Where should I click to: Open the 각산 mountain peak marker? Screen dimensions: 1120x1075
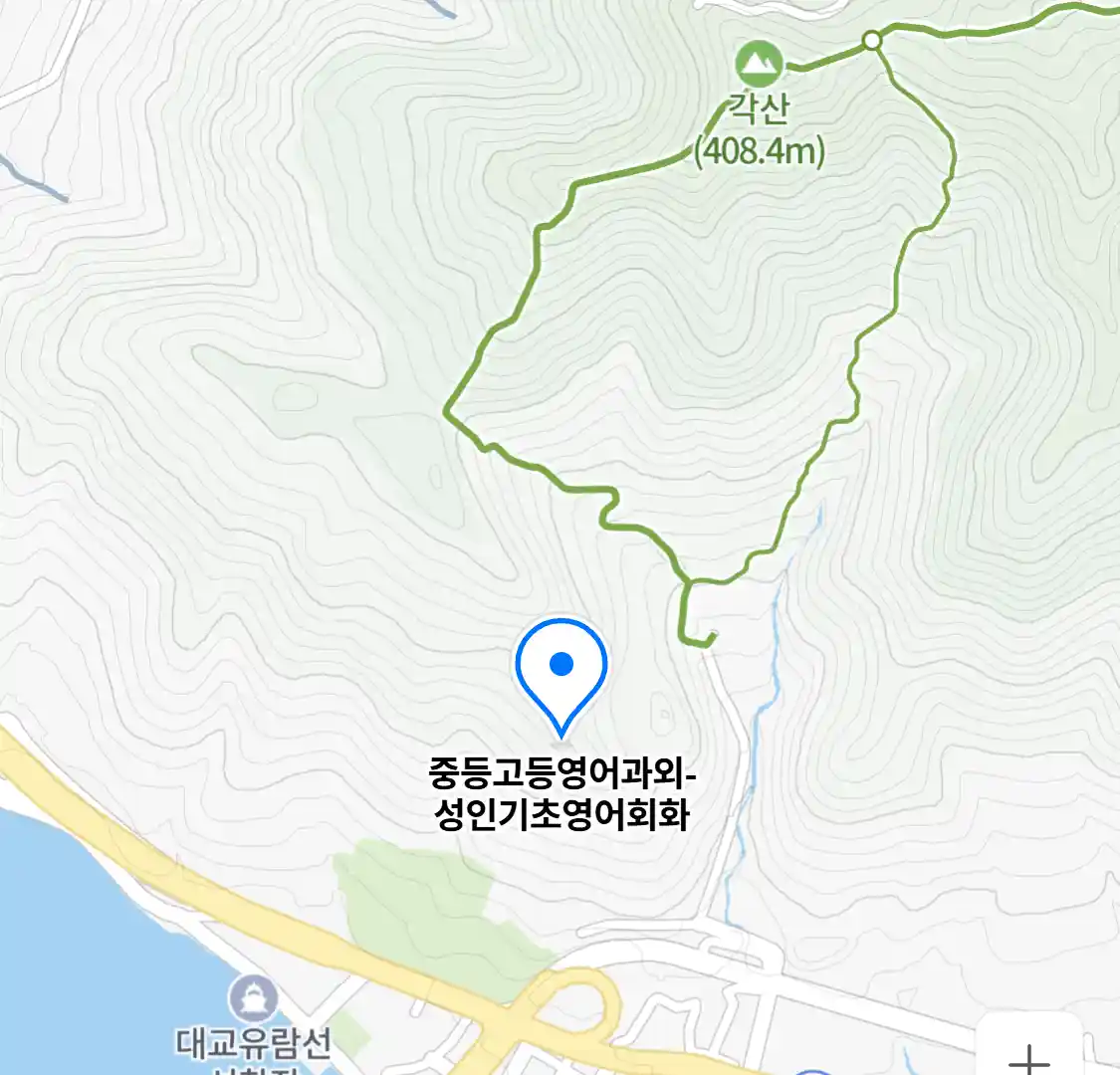pyautogui.click(x=759, y=63)
